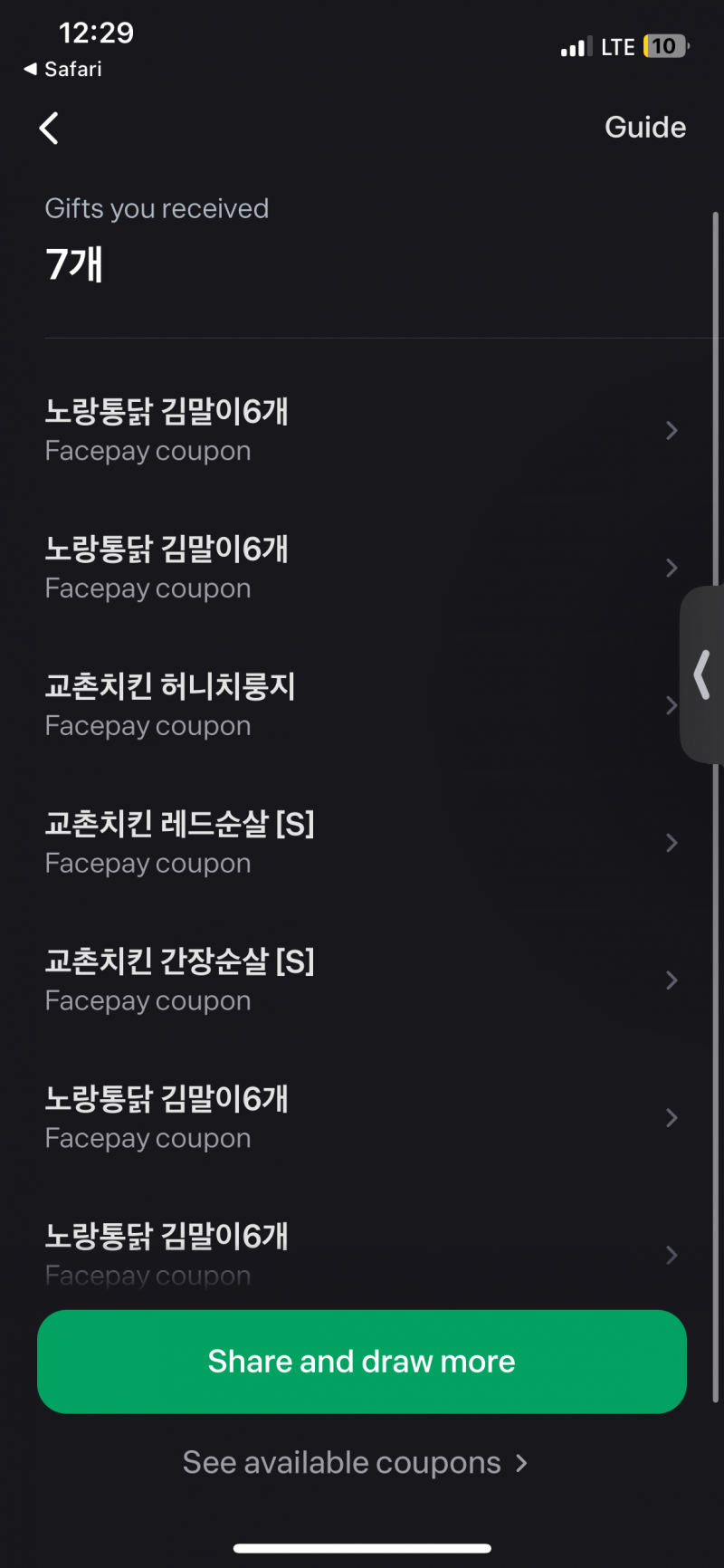The width and height of the screenshot is (724, 1568).
Task: Tap the low battery indicator
Action: [x=663, y=45]
